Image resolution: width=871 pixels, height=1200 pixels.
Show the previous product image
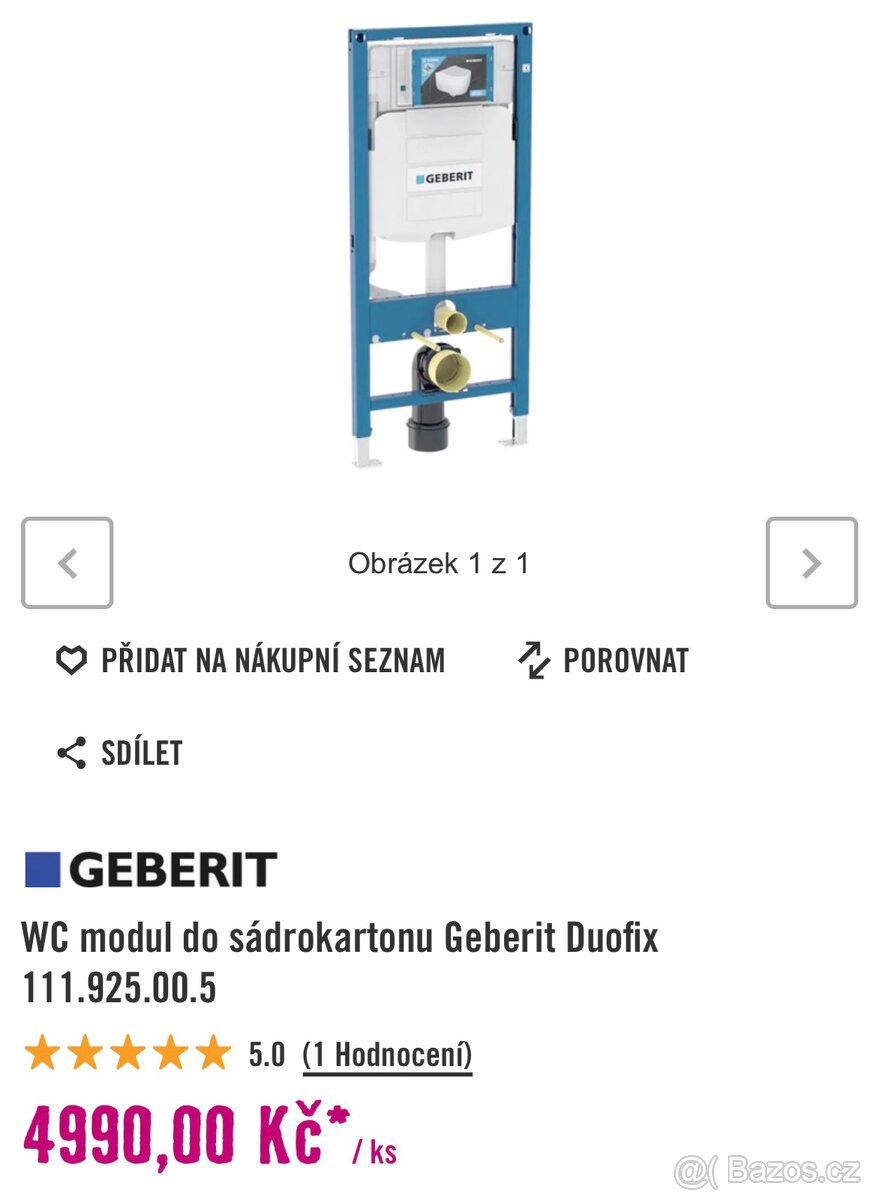coord(67,563)
